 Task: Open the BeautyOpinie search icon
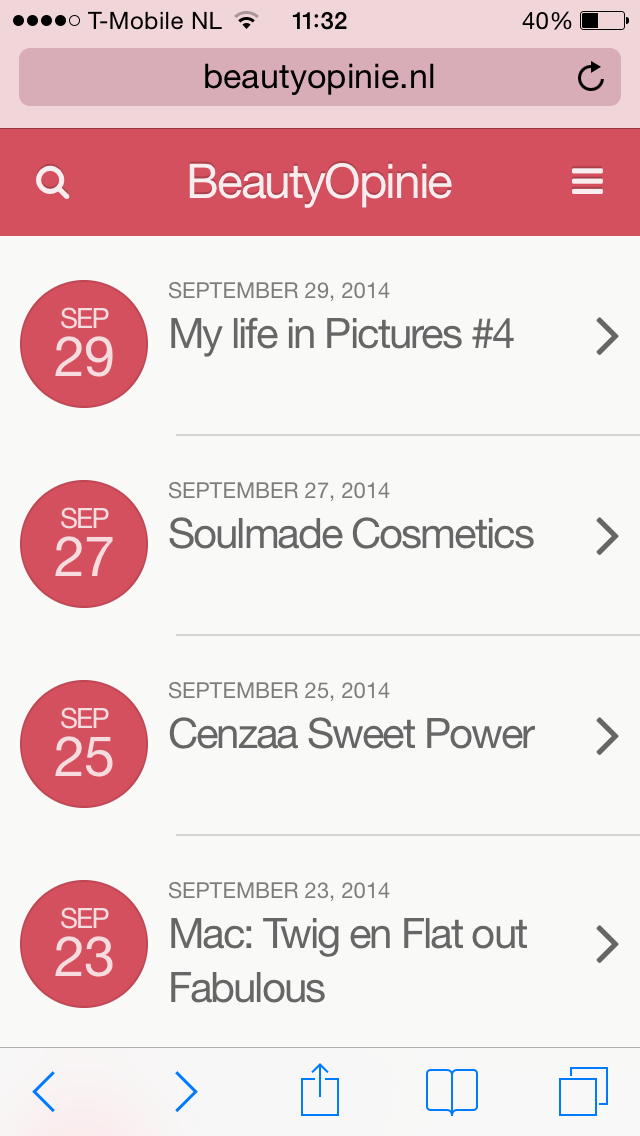click(52, 183)
